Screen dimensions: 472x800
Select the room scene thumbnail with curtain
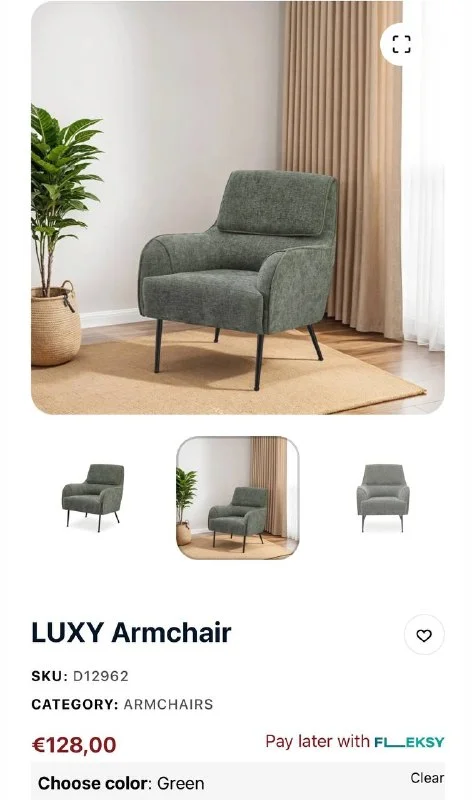238,498
